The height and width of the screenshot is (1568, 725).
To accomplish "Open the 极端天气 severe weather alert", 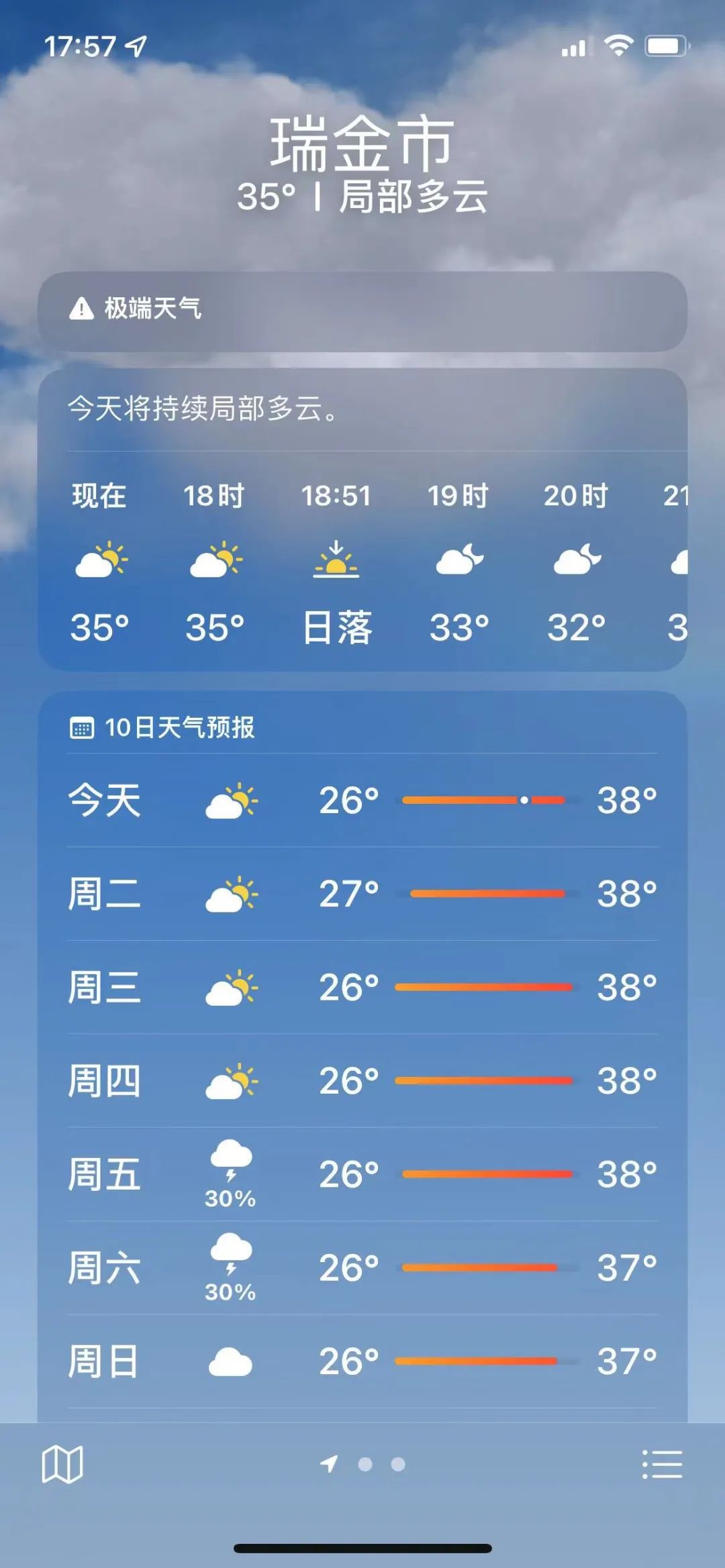I will click(x=362, y=310).
